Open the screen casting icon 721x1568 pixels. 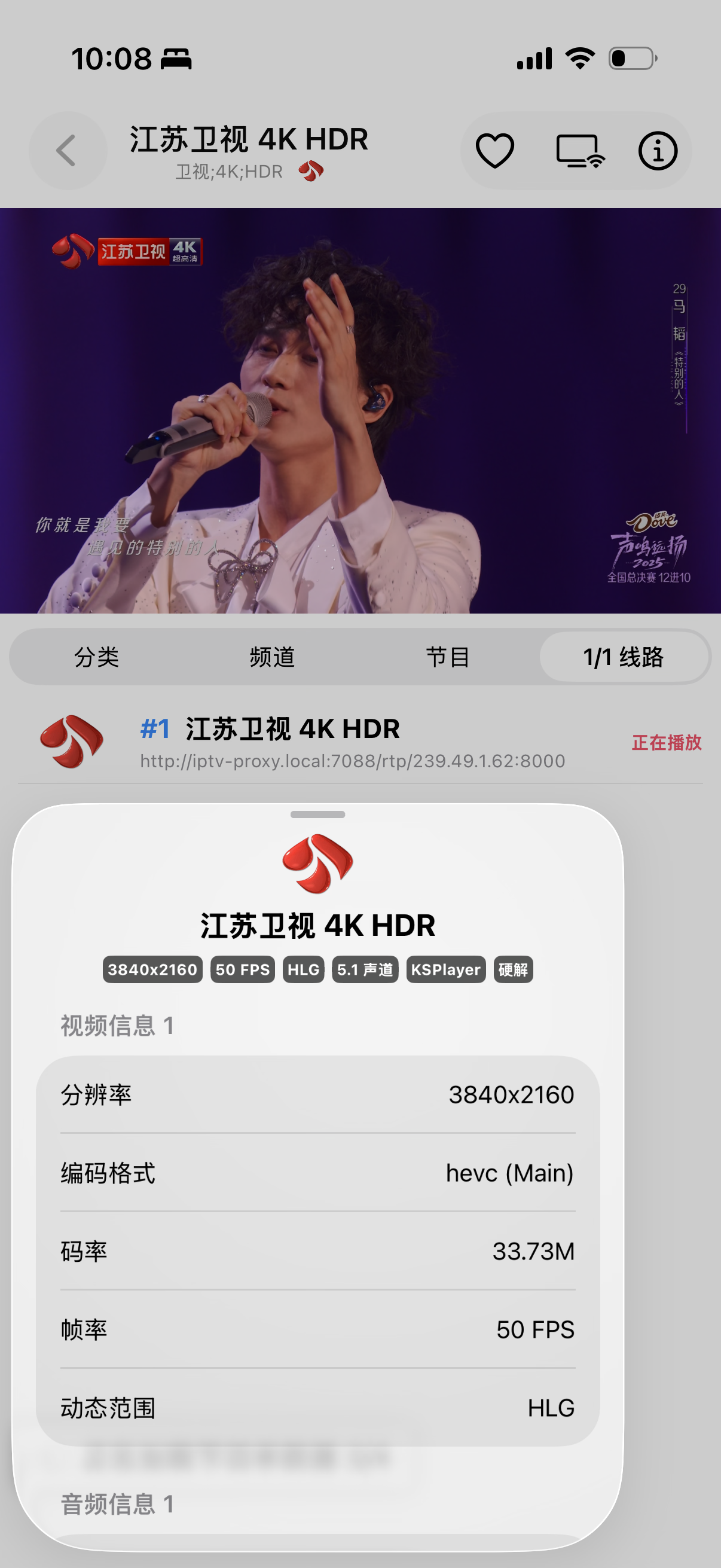(x=580, y=150)
